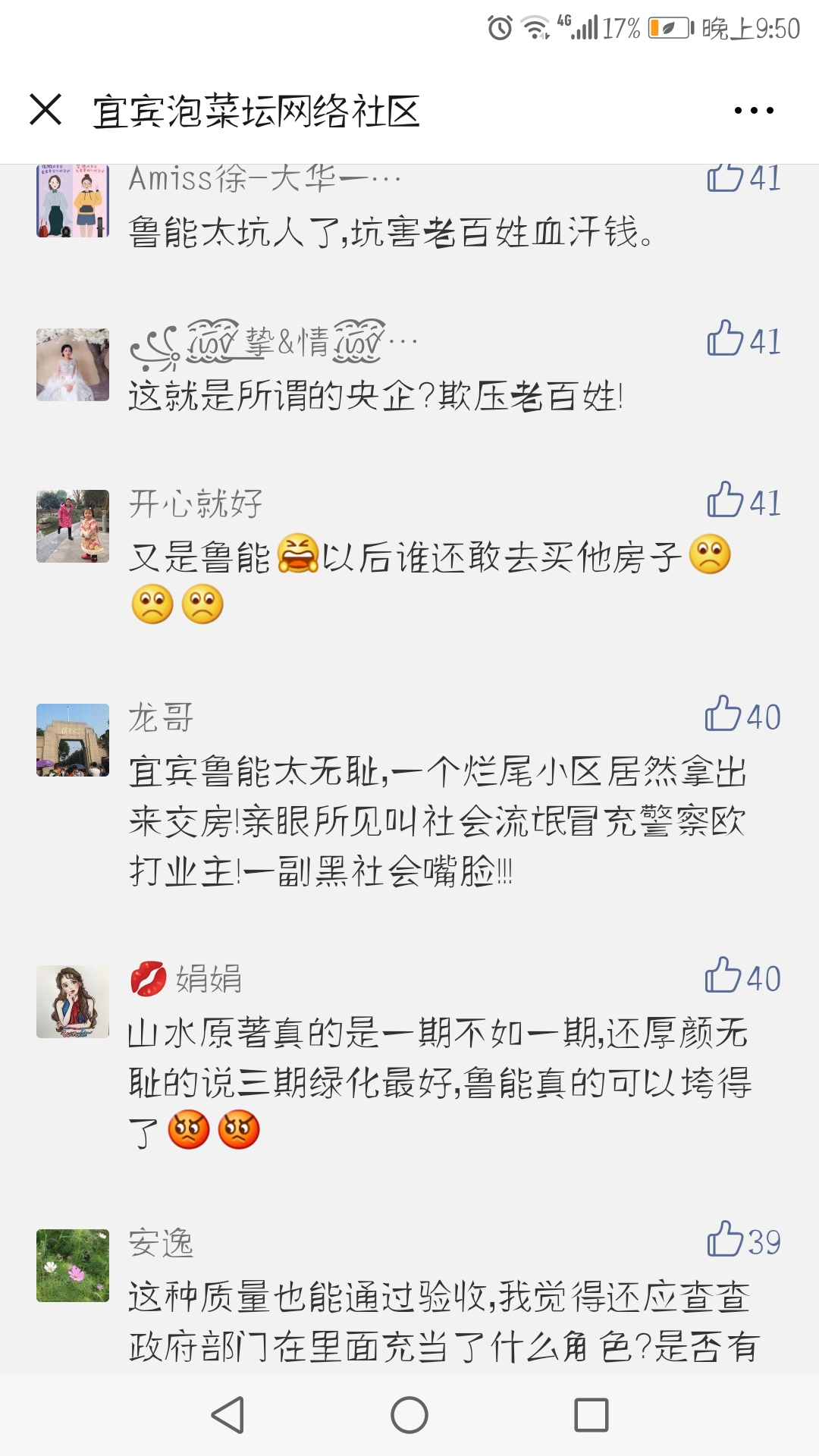Image resolution: width=819 pixels, height=1456 pixels.
Task: Like the comment asking 这就是所谓的央企
Action: (725, 339)
